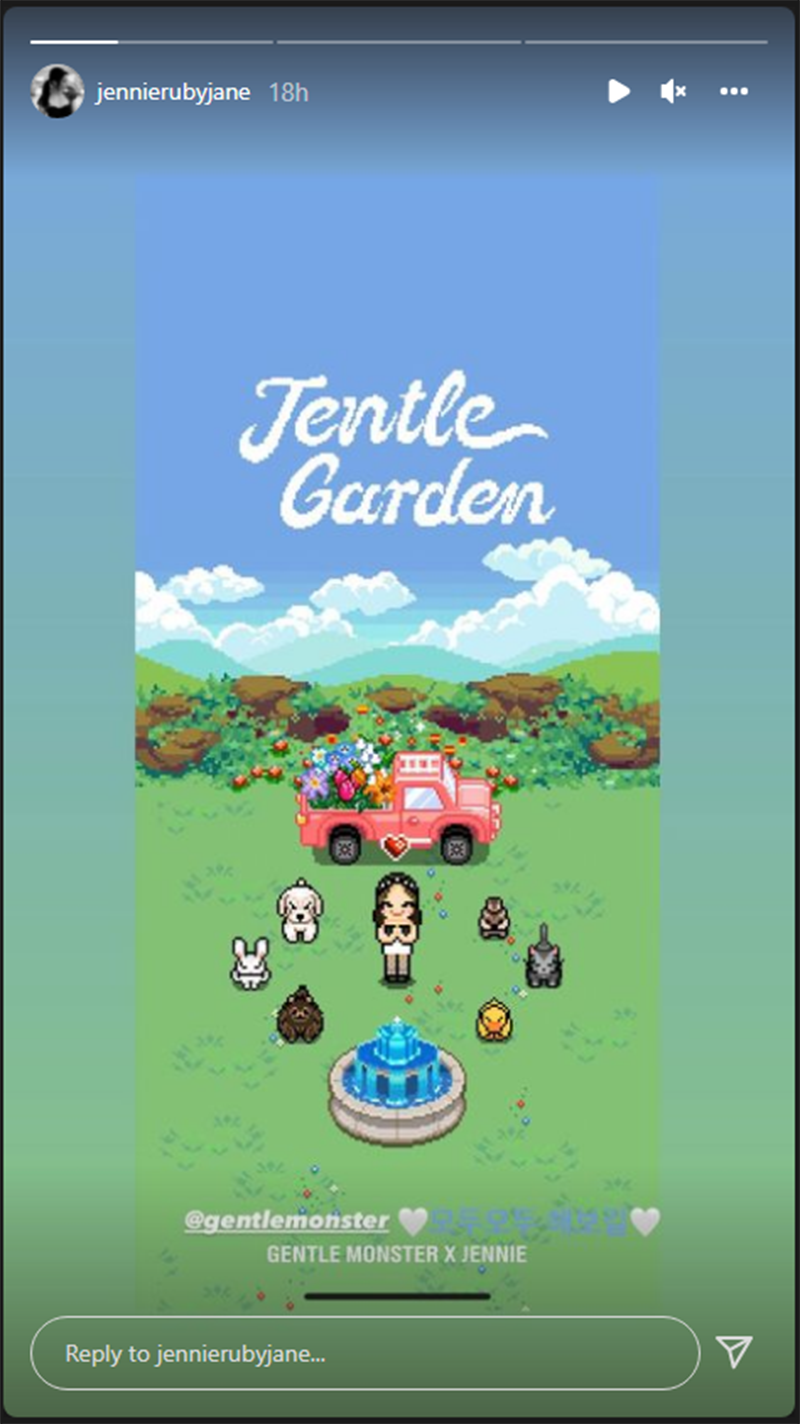Share the story via paper plane icon
The width and height of the screenshot is (800, 1424).
[x=735, y=1352]
